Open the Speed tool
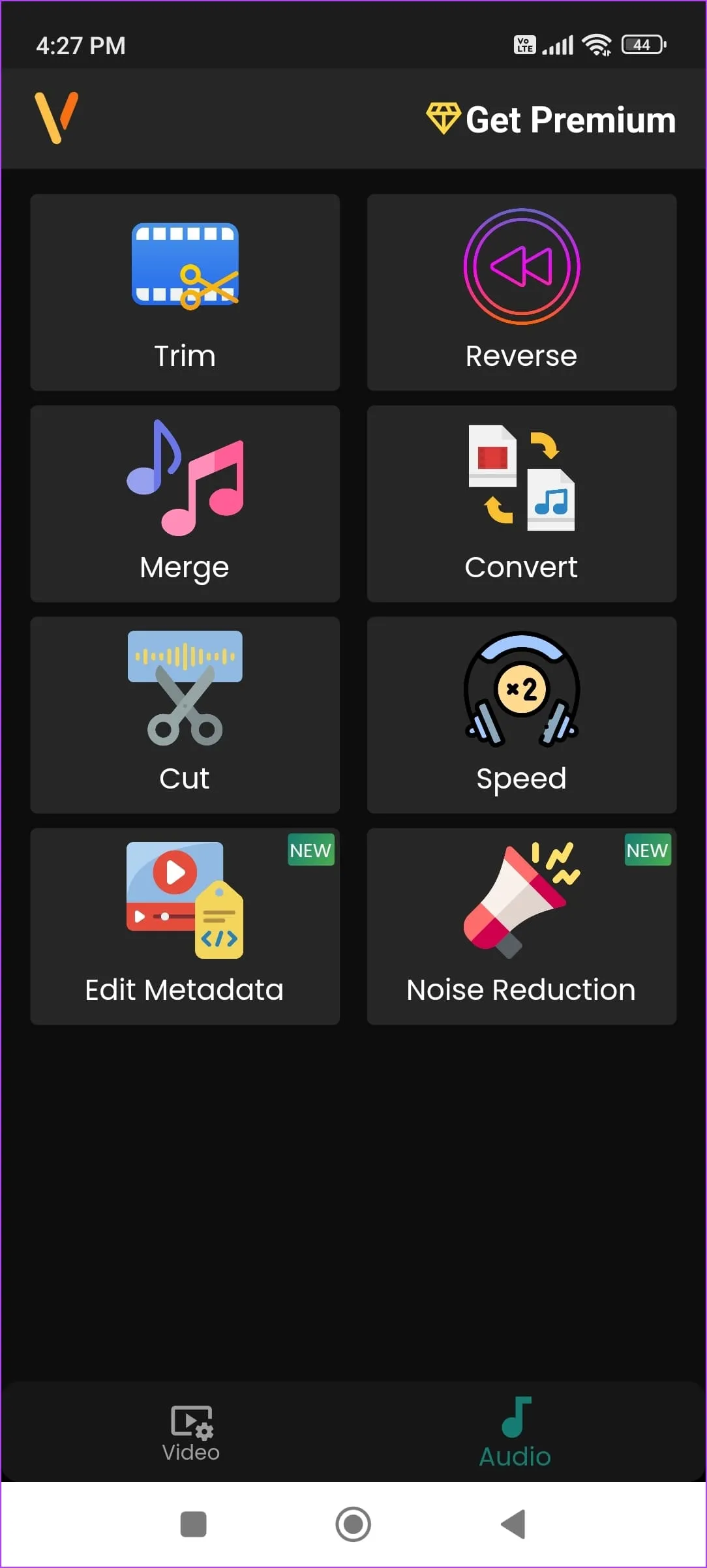 pyautogui.click(x=521, y=715)
